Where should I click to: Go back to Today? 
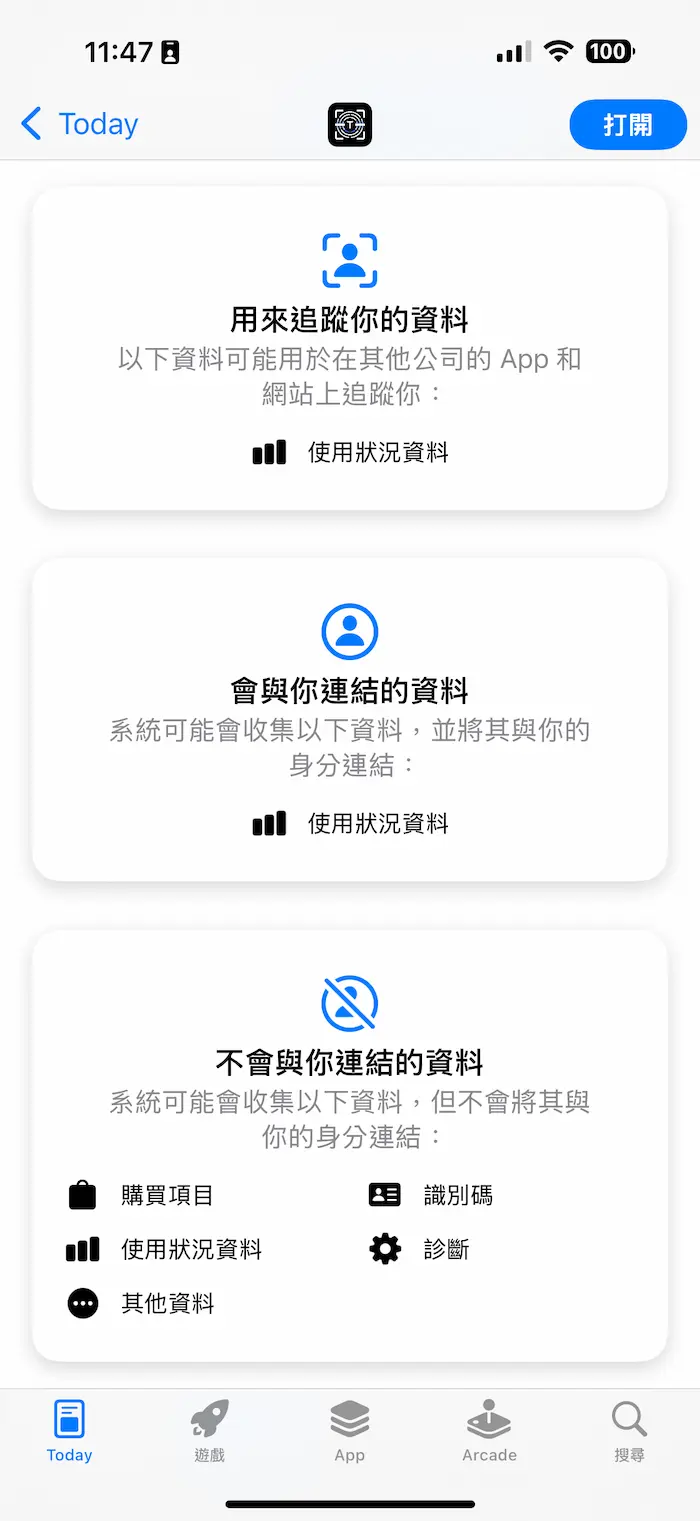(x=80, y=125)
